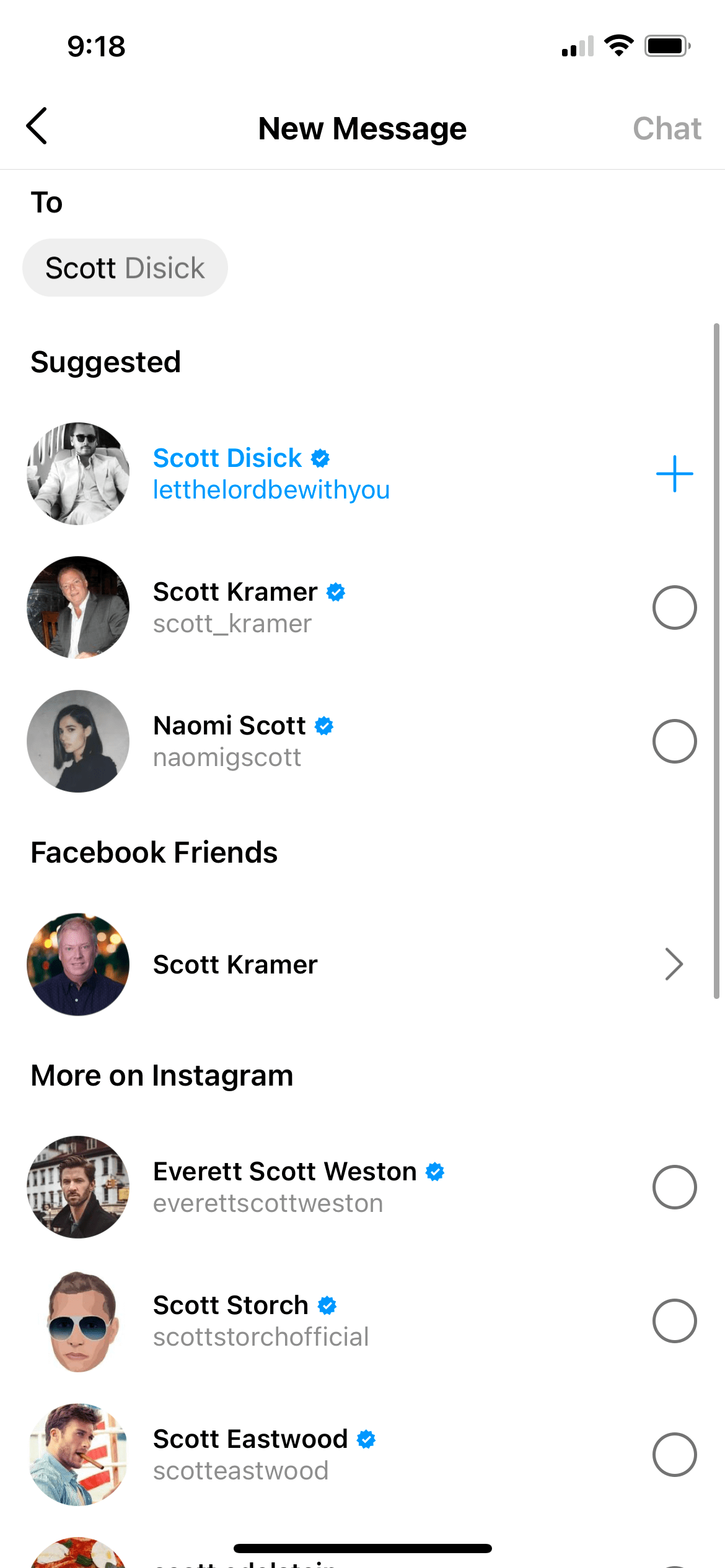
Task: Tap the plus icon next to Scott Disick
Action: pos(674,473)
